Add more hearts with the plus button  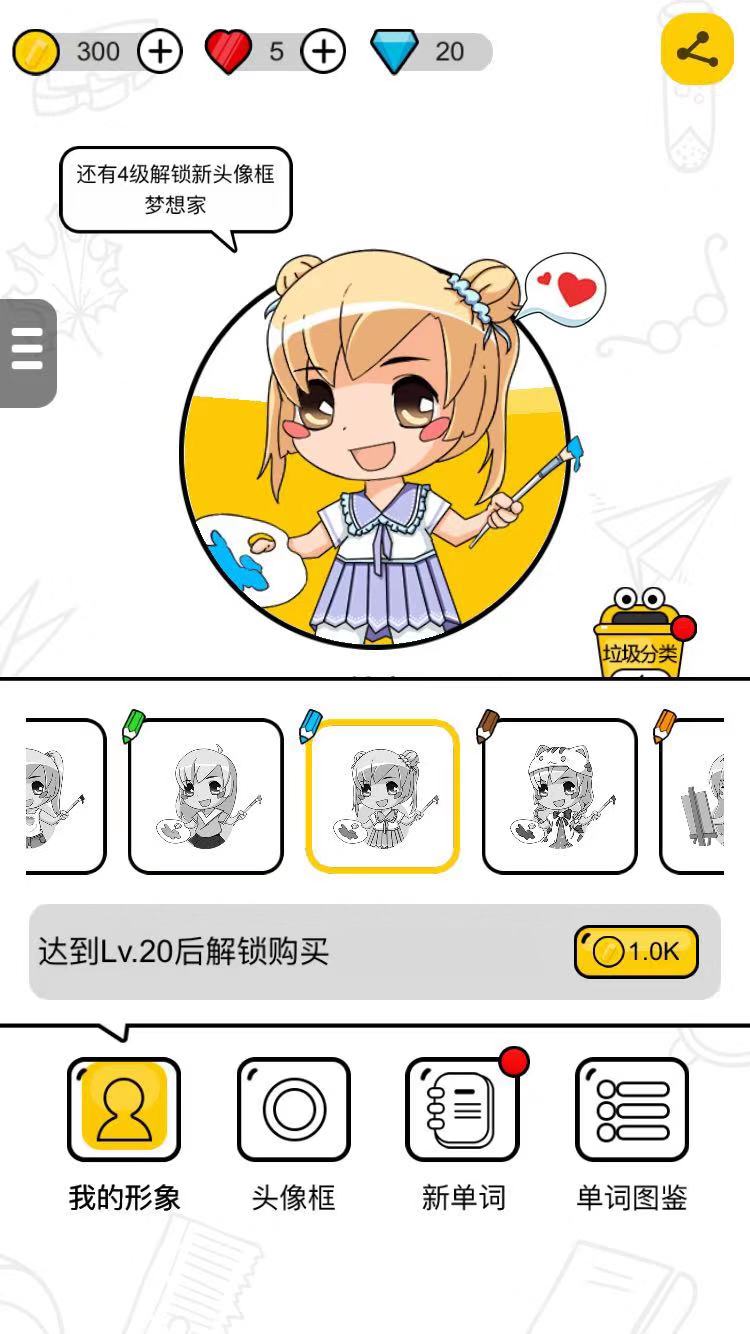pyautogui.click(x=323, y=51)
